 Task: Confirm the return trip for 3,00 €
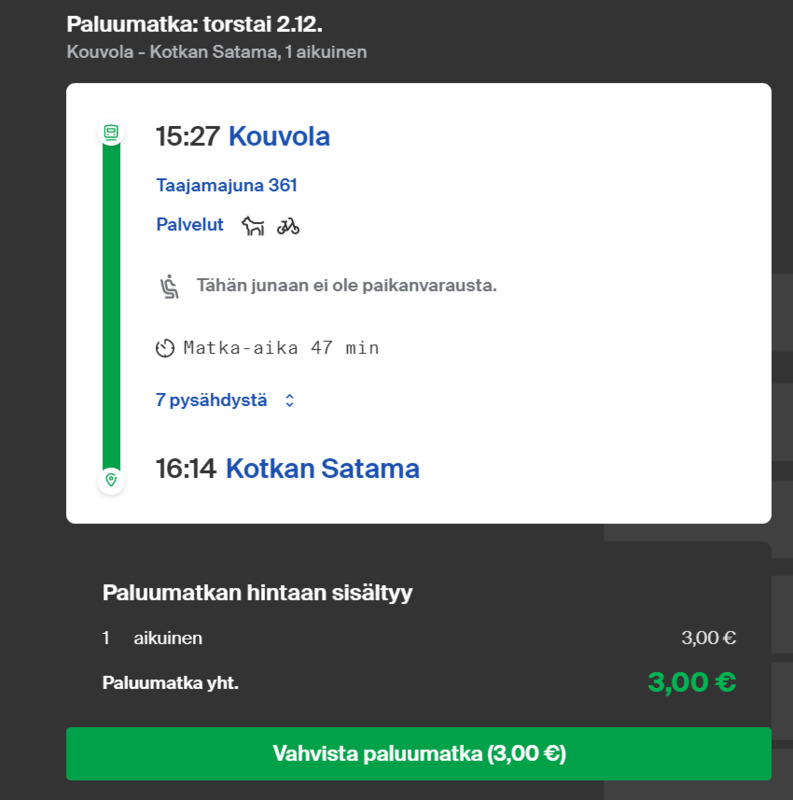click(x=418, y=753)
